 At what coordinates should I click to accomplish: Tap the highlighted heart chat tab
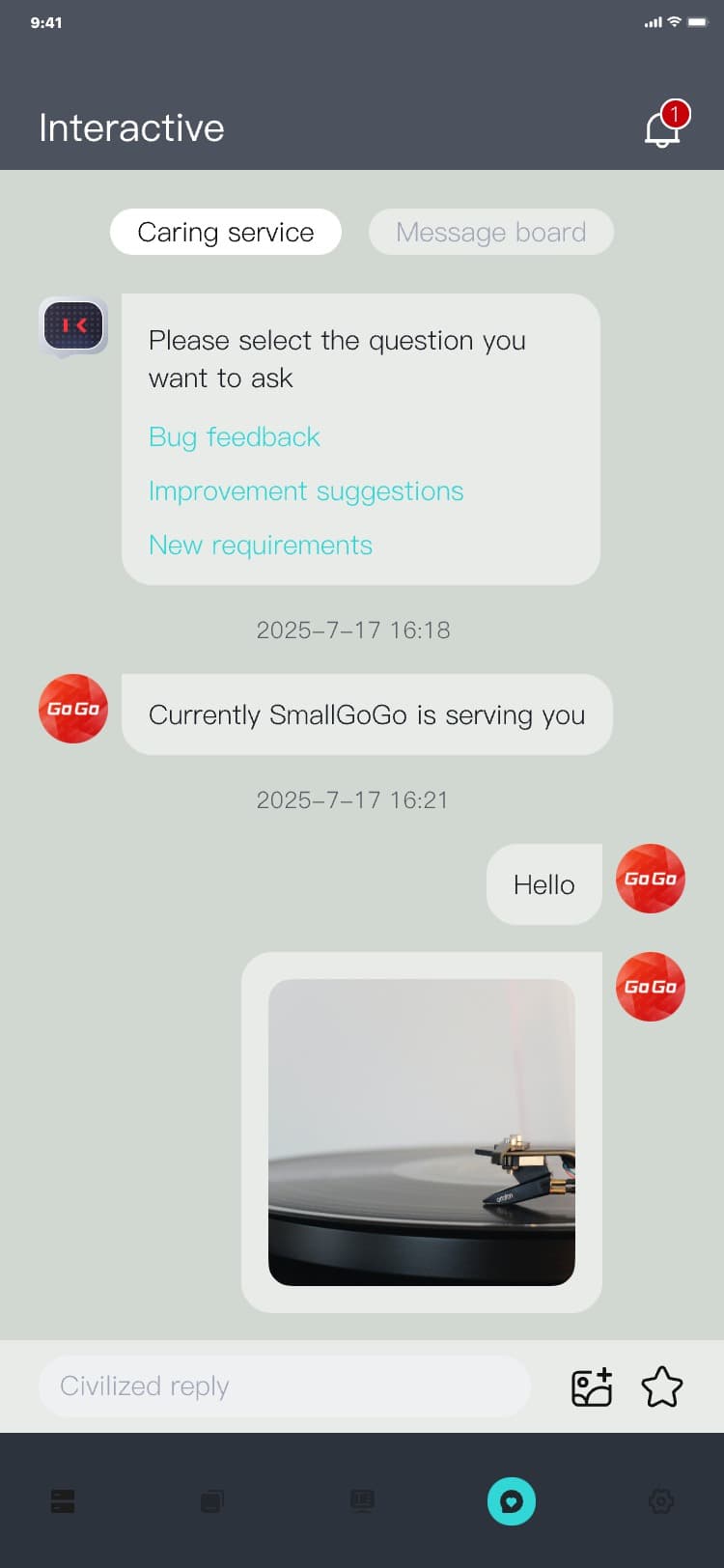pos(512,1501)
